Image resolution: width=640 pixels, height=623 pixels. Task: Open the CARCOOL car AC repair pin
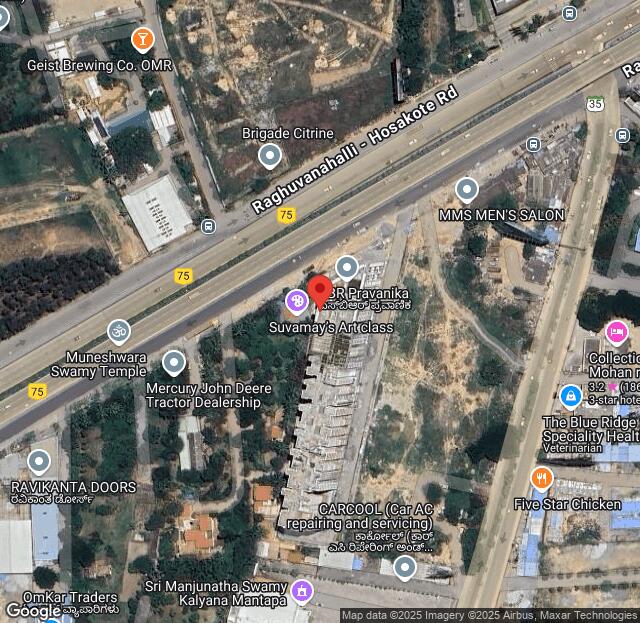[405, 569]
